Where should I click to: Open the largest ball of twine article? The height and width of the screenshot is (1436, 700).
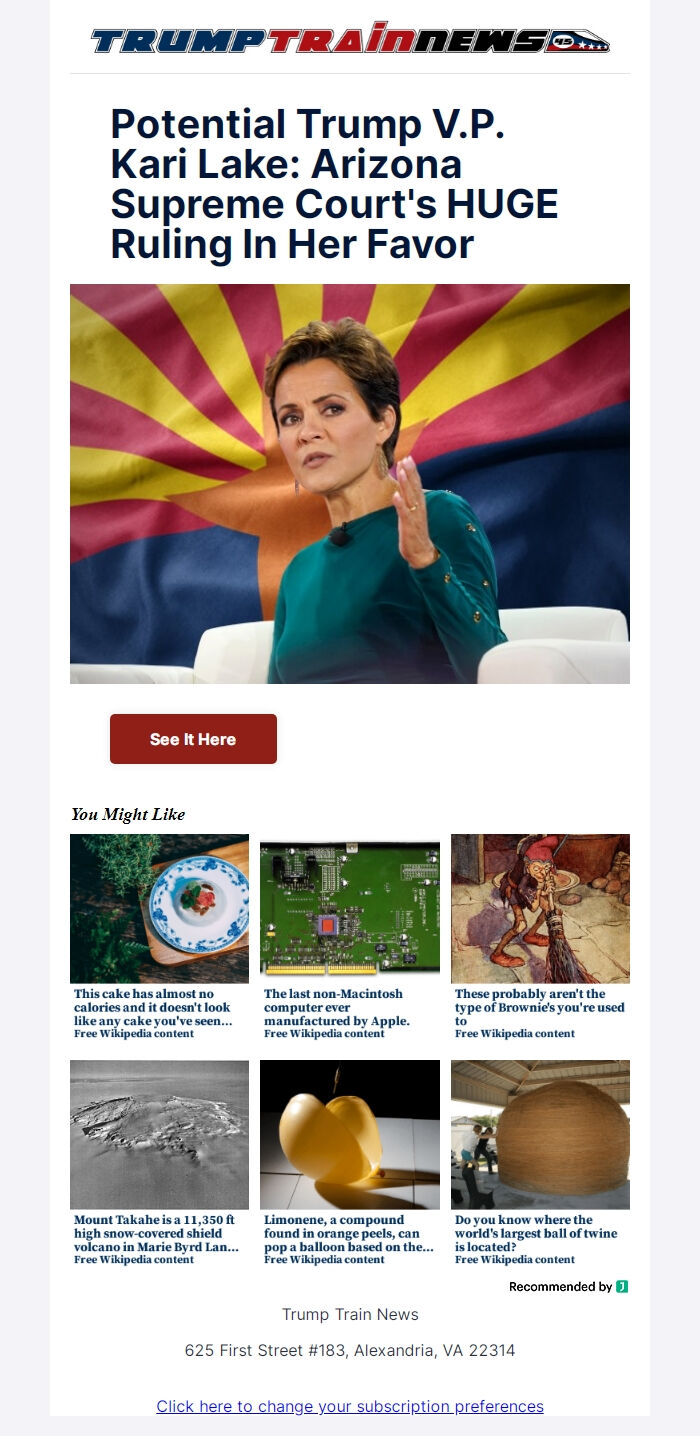tap(540, 1163)
